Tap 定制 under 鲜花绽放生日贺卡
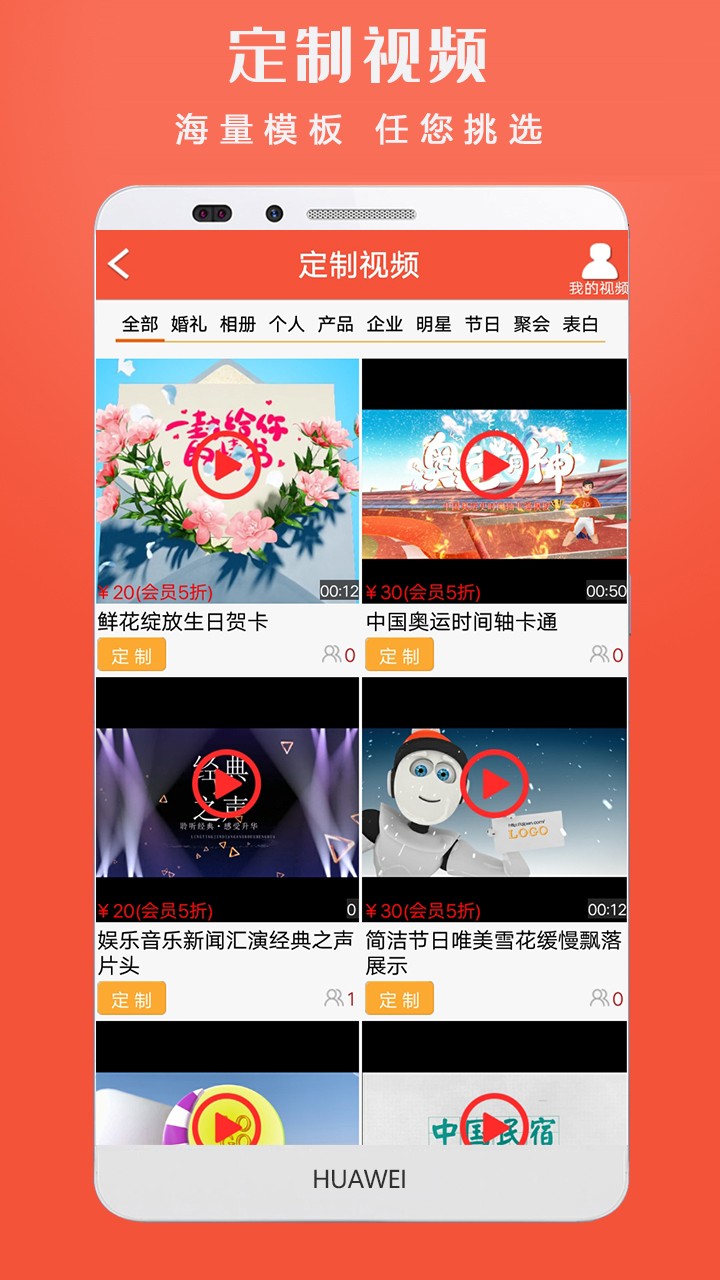 [x=133, y=655]
